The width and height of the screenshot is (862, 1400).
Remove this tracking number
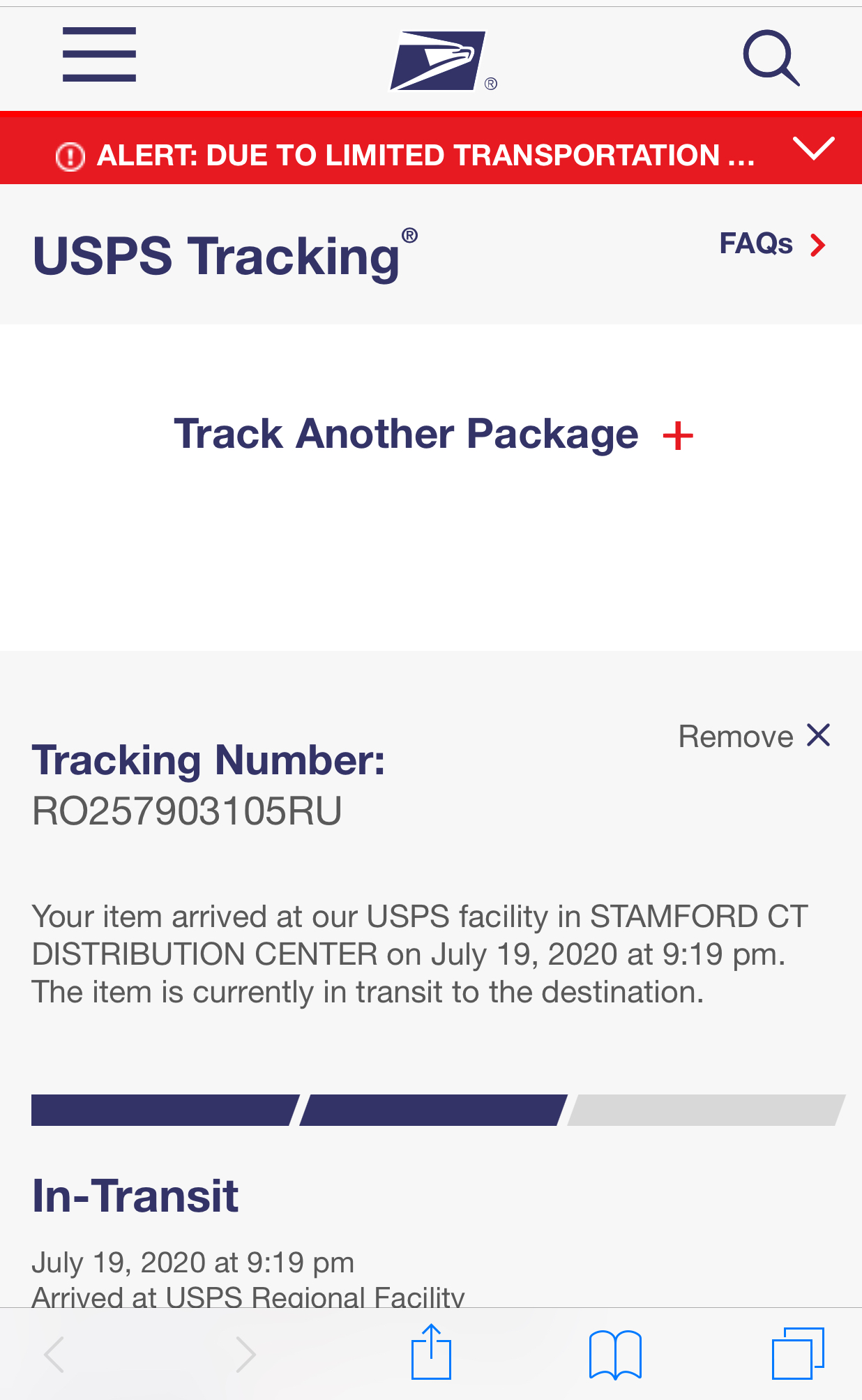(755, 736)
